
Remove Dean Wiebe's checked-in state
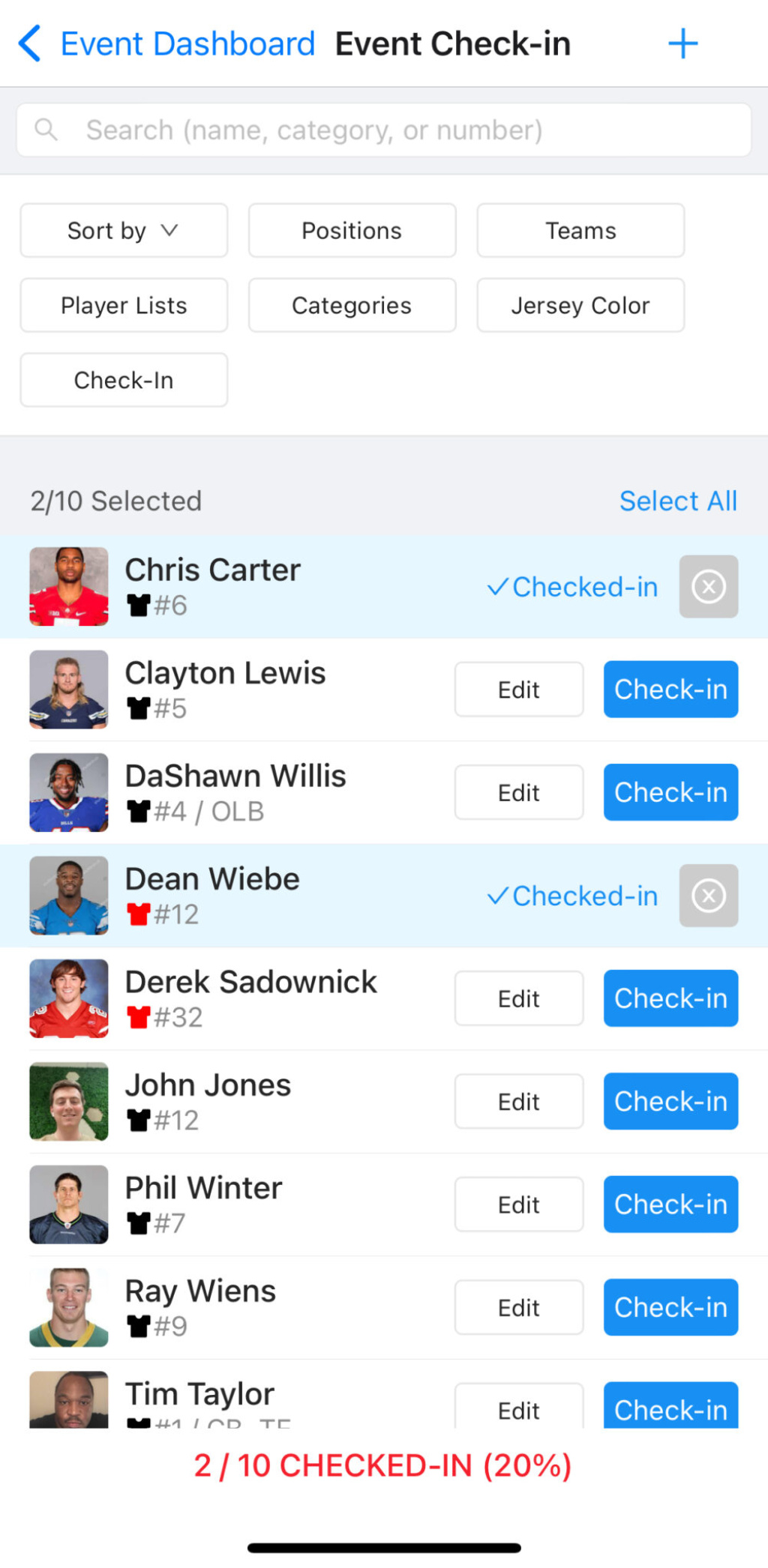[x=708, y=896]
